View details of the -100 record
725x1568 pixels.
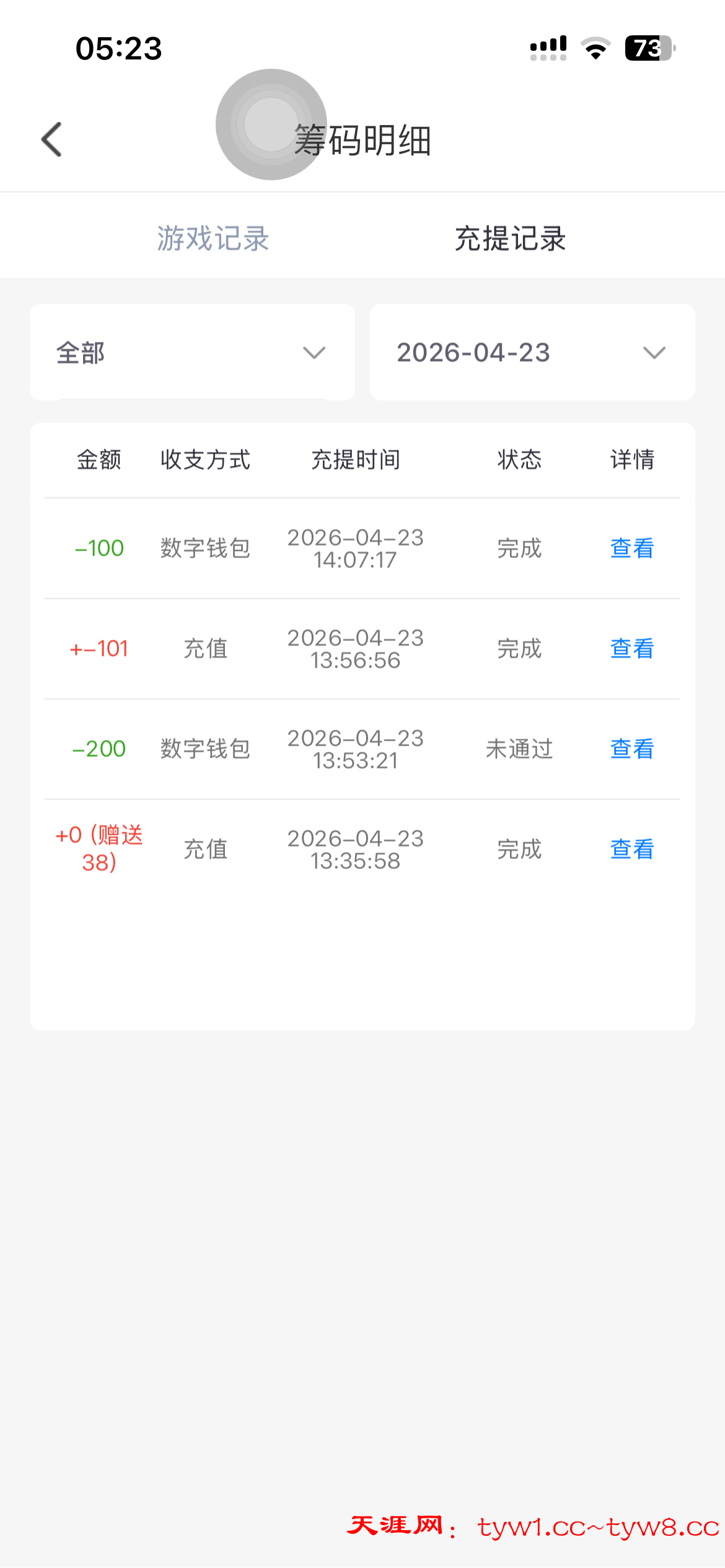[631, 548]
